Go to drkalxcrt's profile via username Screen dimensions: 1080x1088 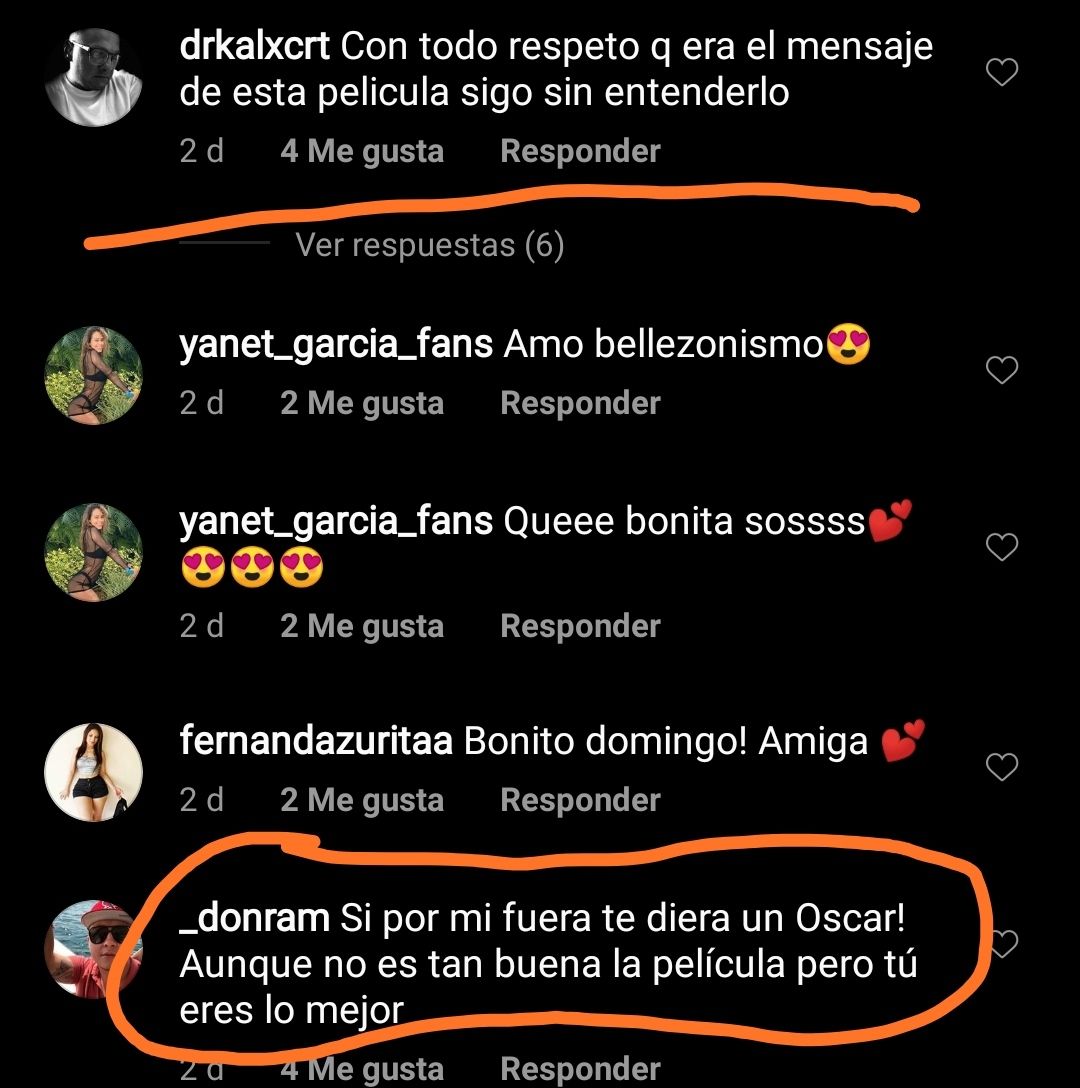255,47
